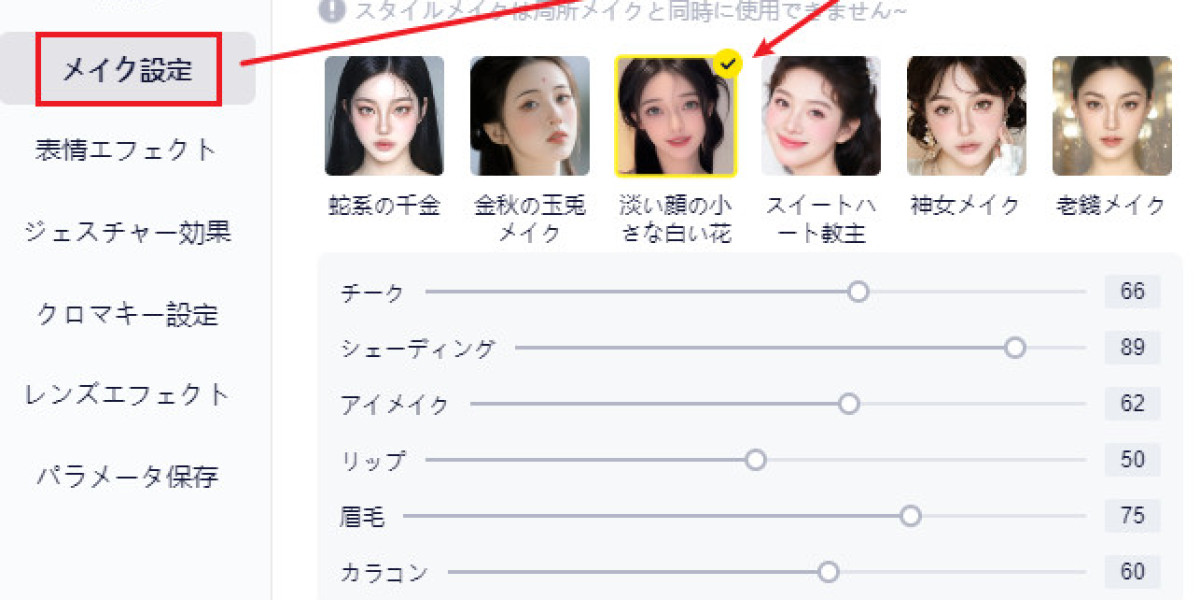
Task: Open the メイク設定 menu item
Action: tap(127, 69)
